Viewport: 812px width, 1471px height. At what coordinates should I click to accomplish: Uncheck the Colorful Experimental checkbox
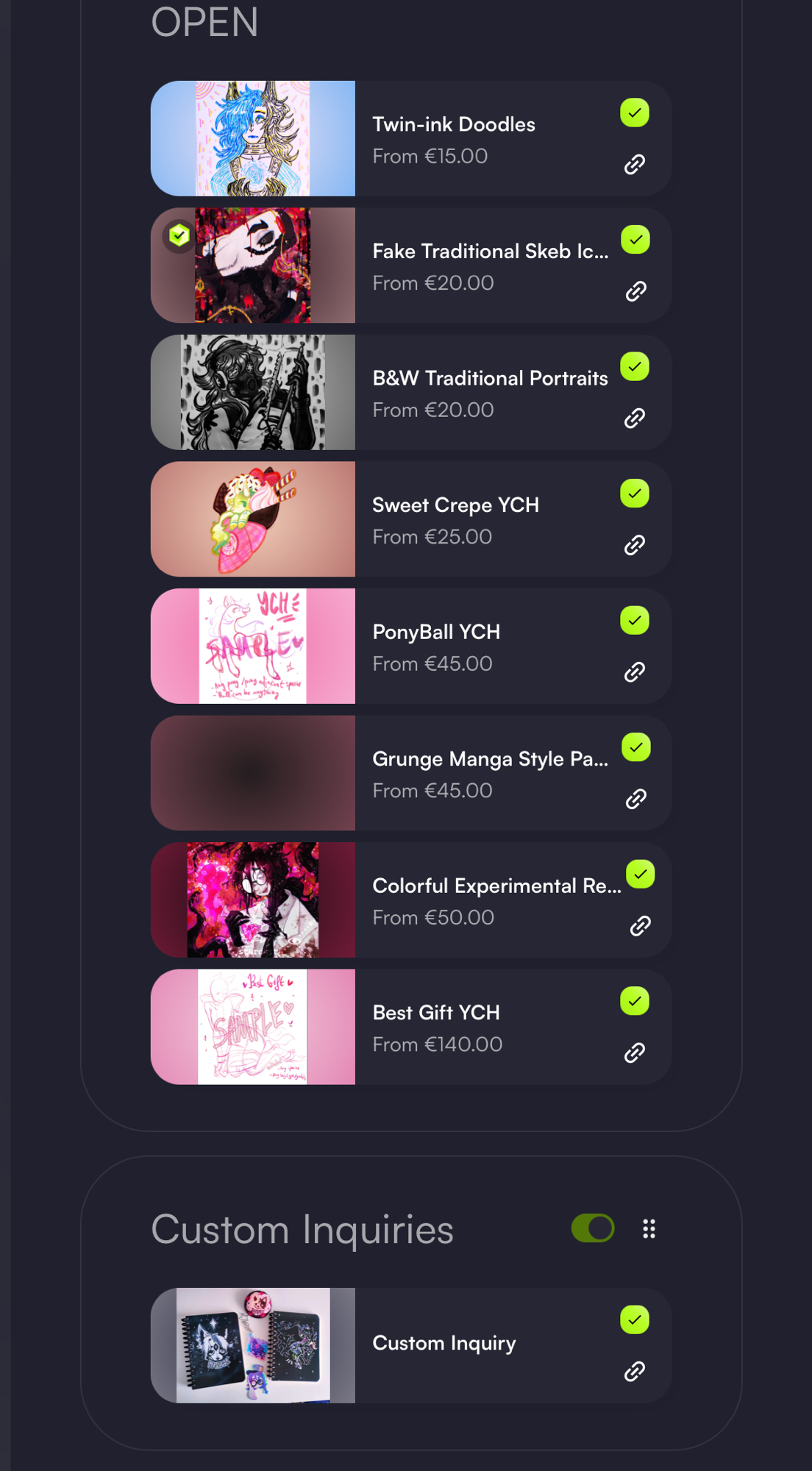coord(640,875)
